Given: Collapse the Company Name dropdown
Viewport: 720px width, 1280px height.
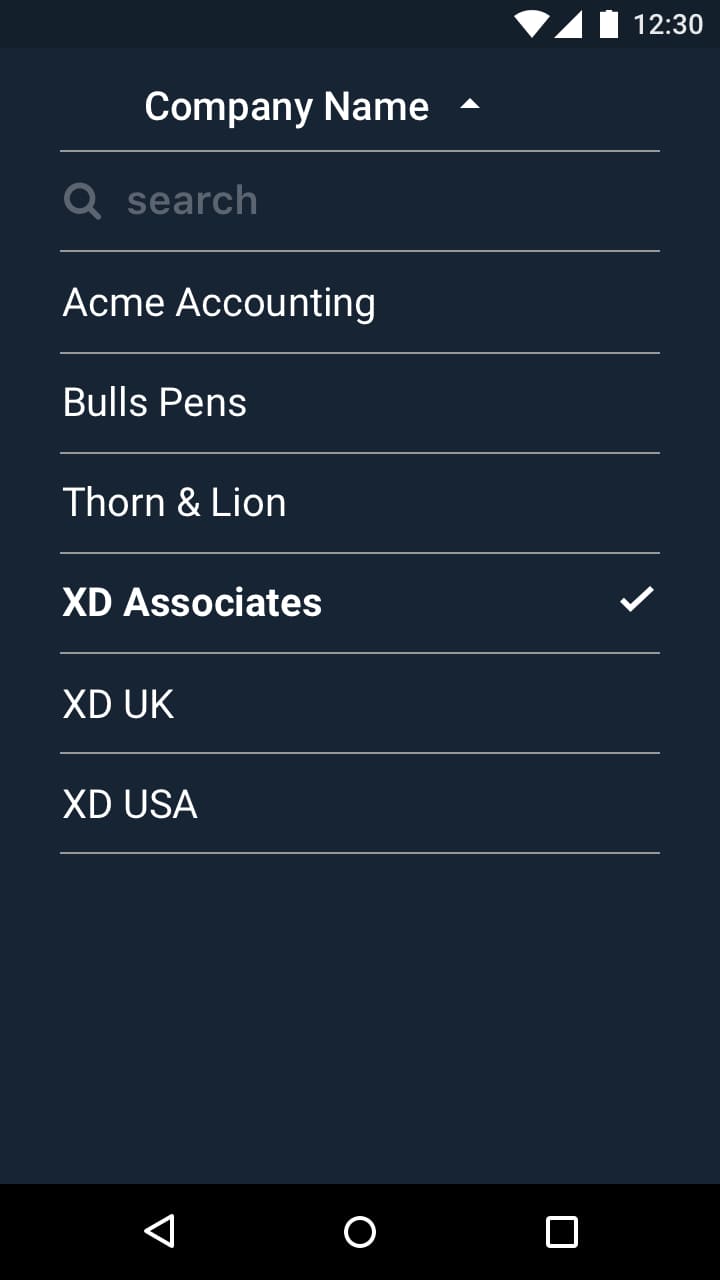Looking at the screenshot, I should coord(360,106).
